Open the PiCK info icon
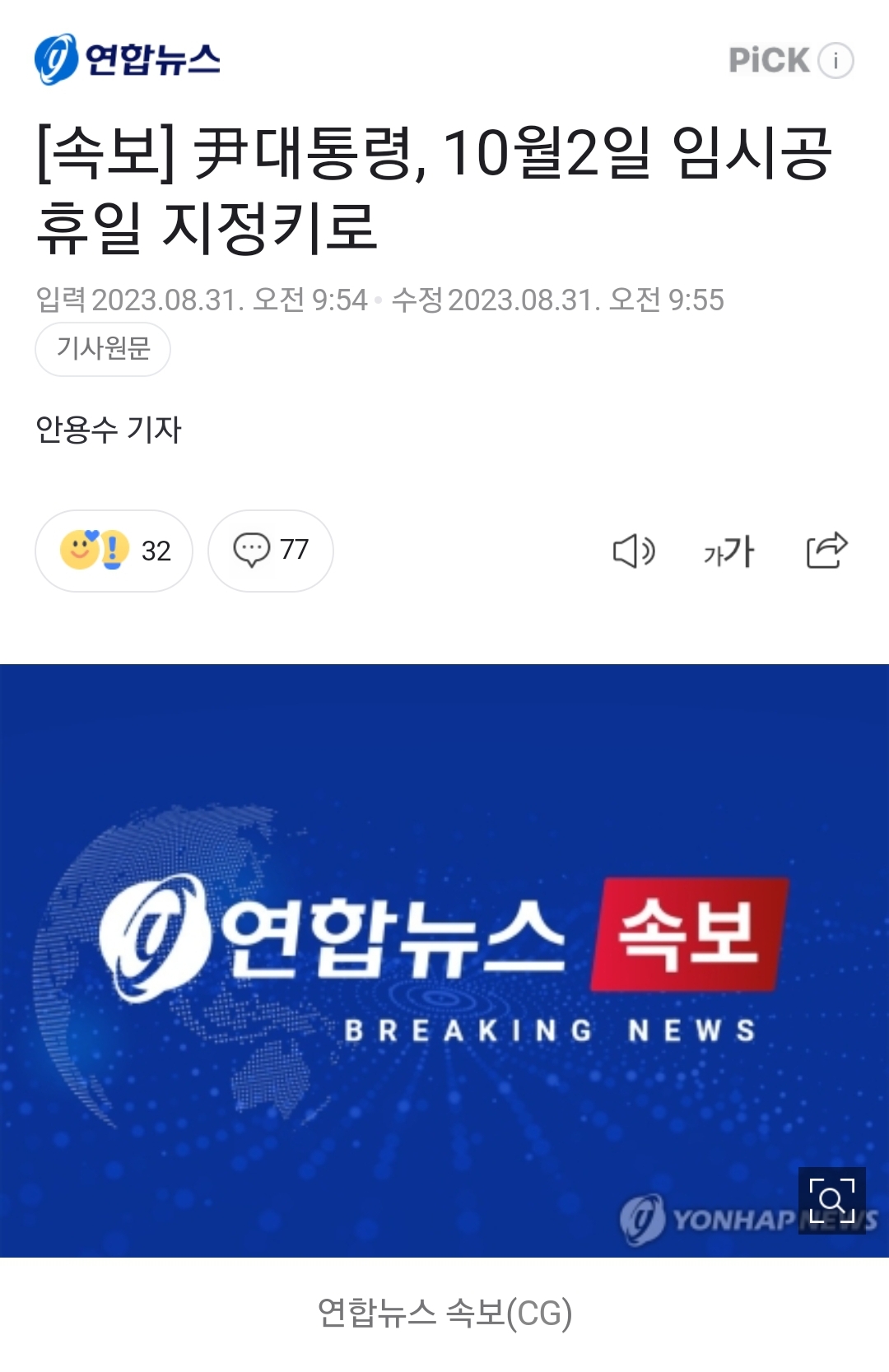Viewport: 889px width, 1372px height. click(835, 61)
